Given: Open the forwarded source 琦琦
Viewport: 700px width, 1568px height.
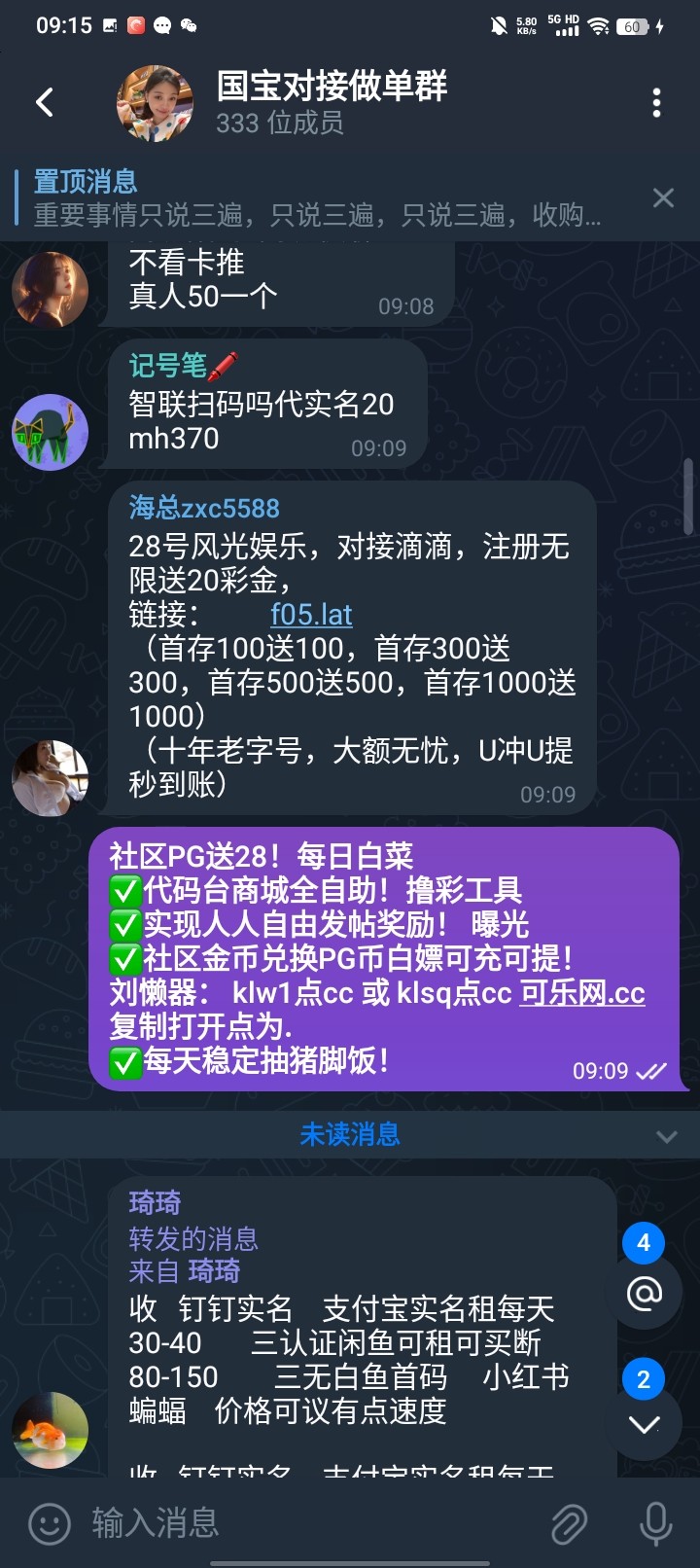Looking at the screenshot, I should pos(213,1271).
